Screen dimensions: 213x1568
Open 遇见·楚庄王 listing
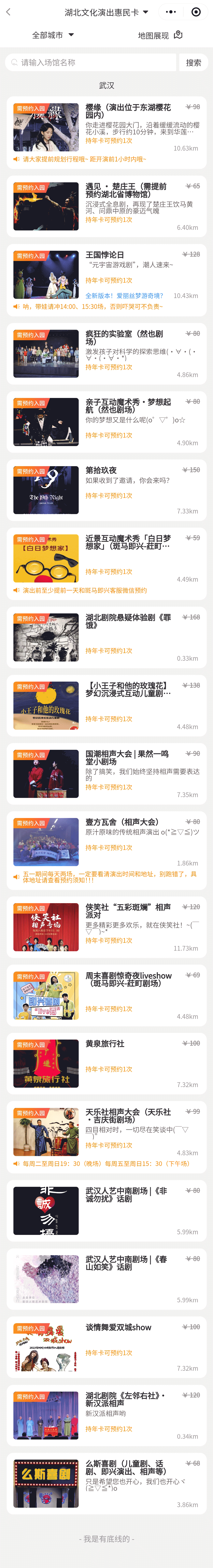(x=106, y=207)
